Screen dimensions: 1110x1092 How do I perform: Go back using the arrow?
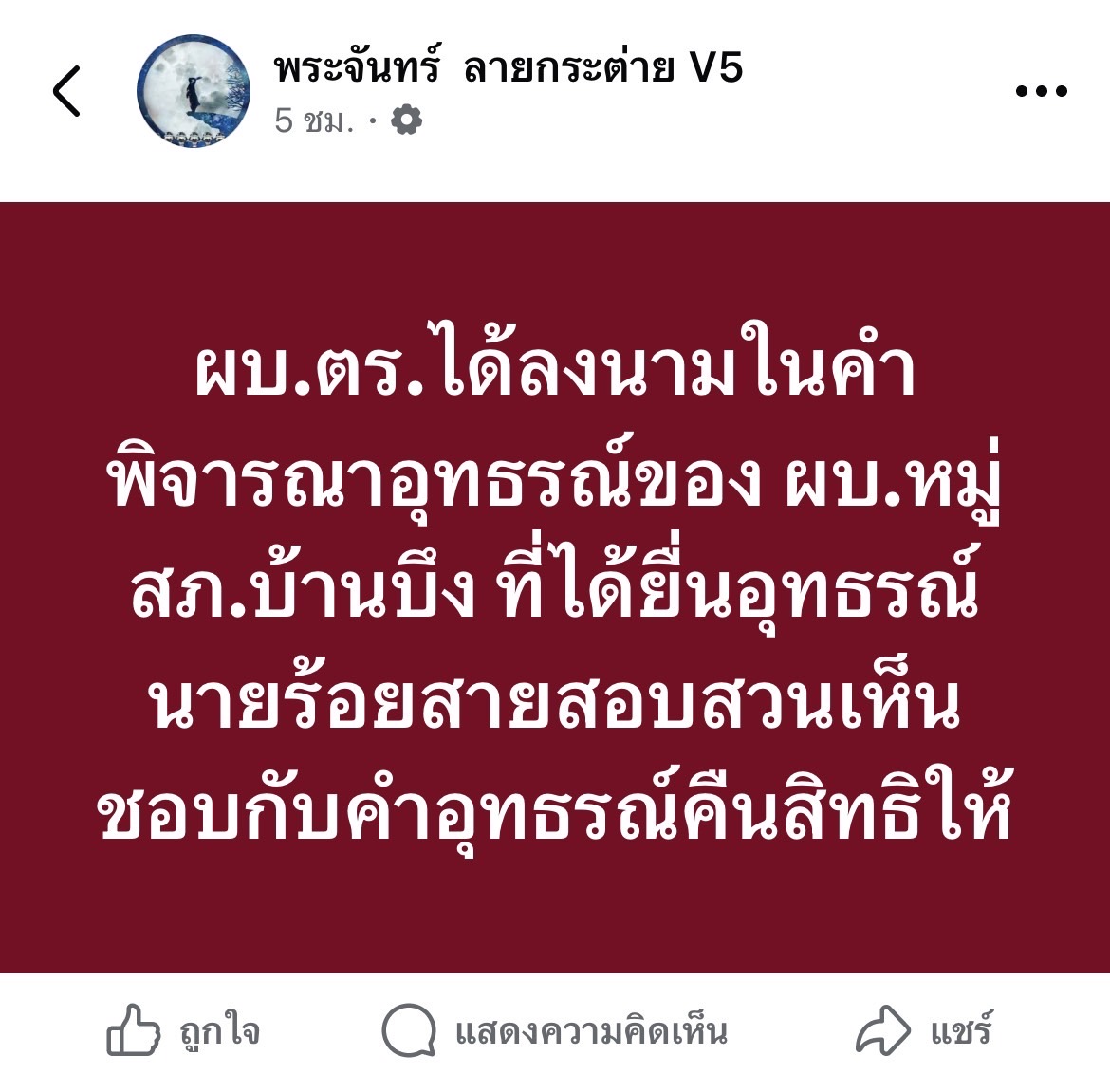[x=67, y=92]
